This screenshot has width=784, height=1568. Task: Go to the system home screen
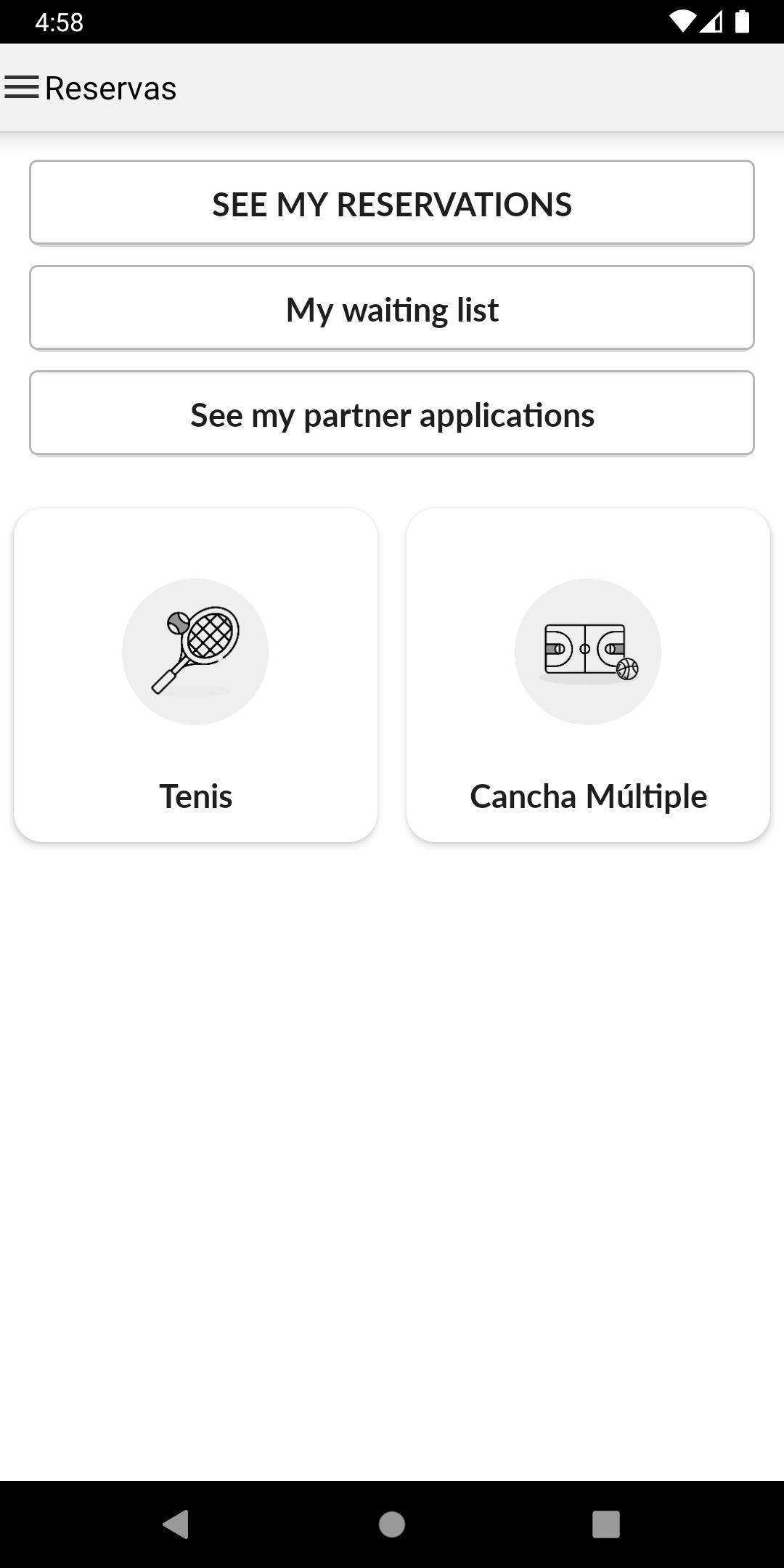tap(392, 1524)
